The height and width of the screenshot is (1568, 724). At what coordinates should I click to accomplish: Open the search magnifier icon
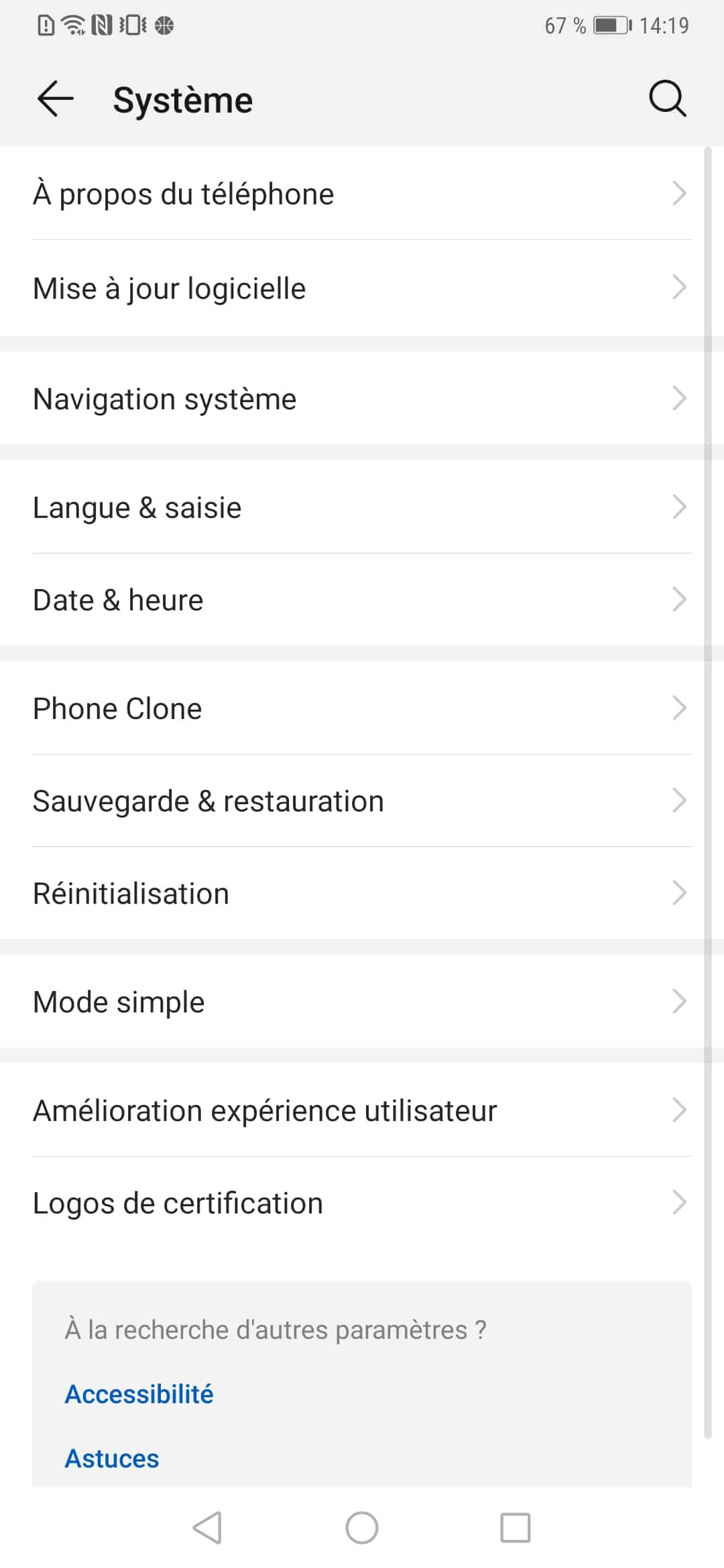667,99
